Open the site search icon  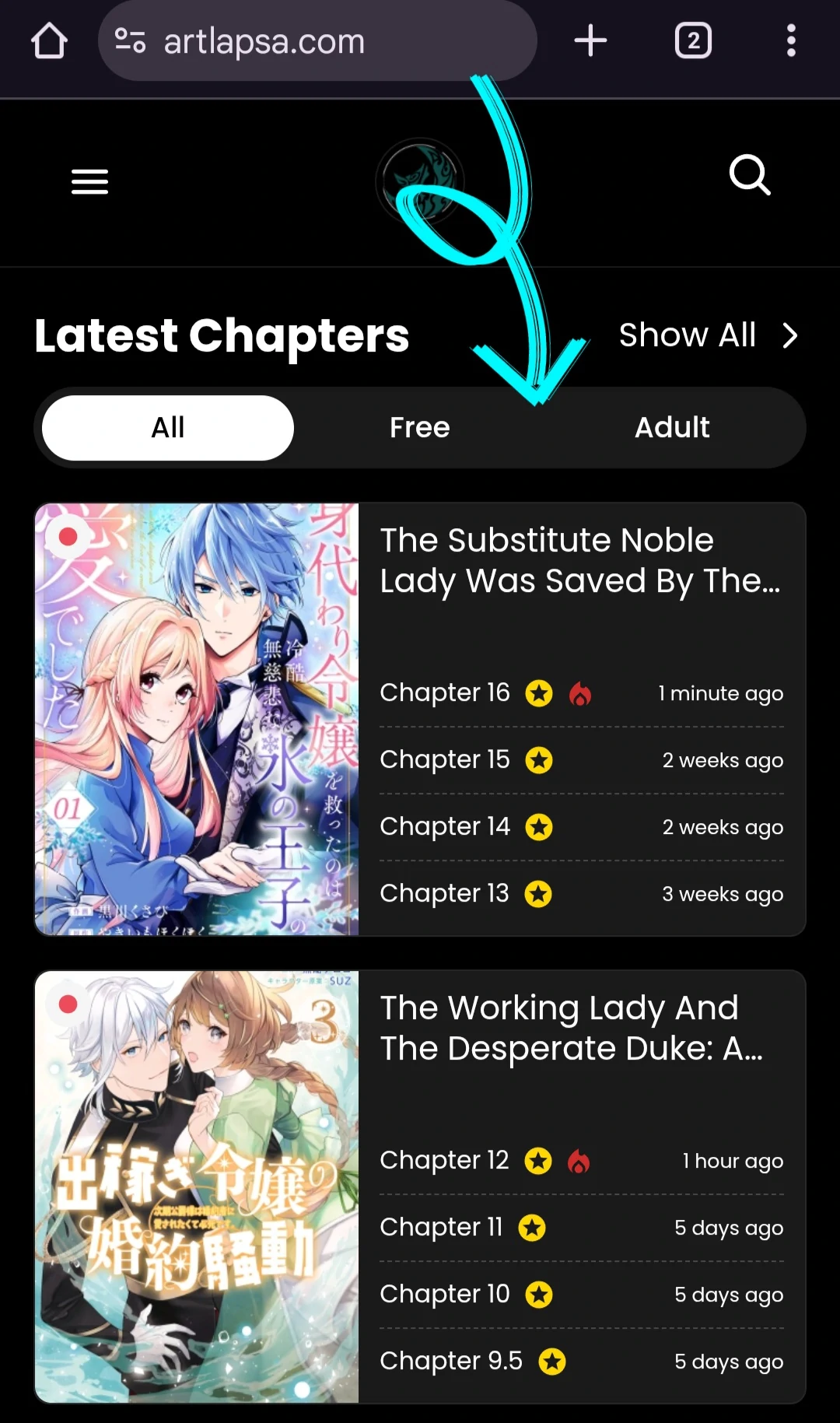(749, 175)
